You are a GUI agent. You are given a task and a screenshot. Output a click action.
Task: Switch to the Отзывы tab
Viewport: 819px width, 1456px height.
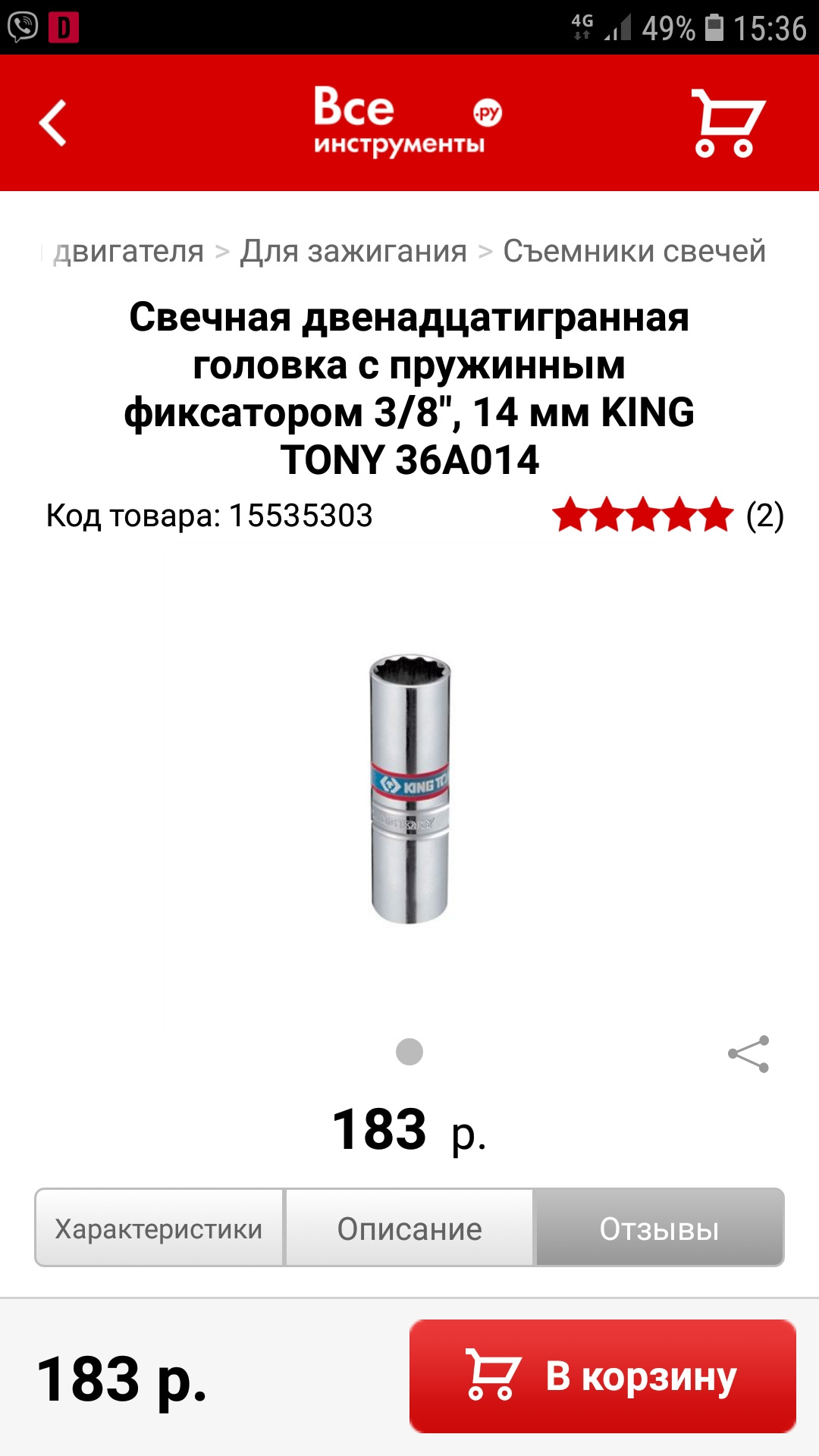[x=659, y=1228]
